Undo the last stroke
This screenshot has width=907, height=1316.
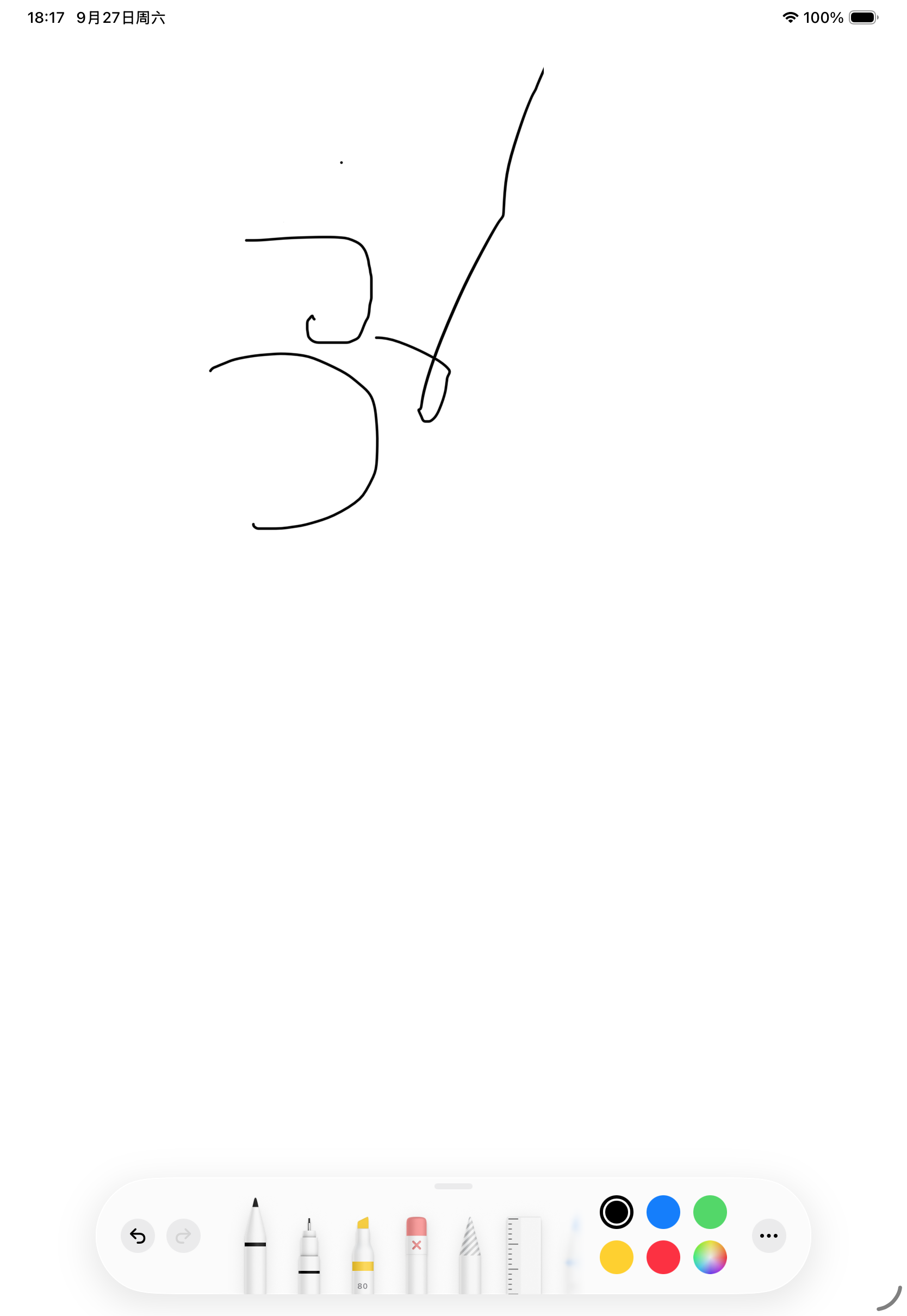click(x=138, y=1236)
